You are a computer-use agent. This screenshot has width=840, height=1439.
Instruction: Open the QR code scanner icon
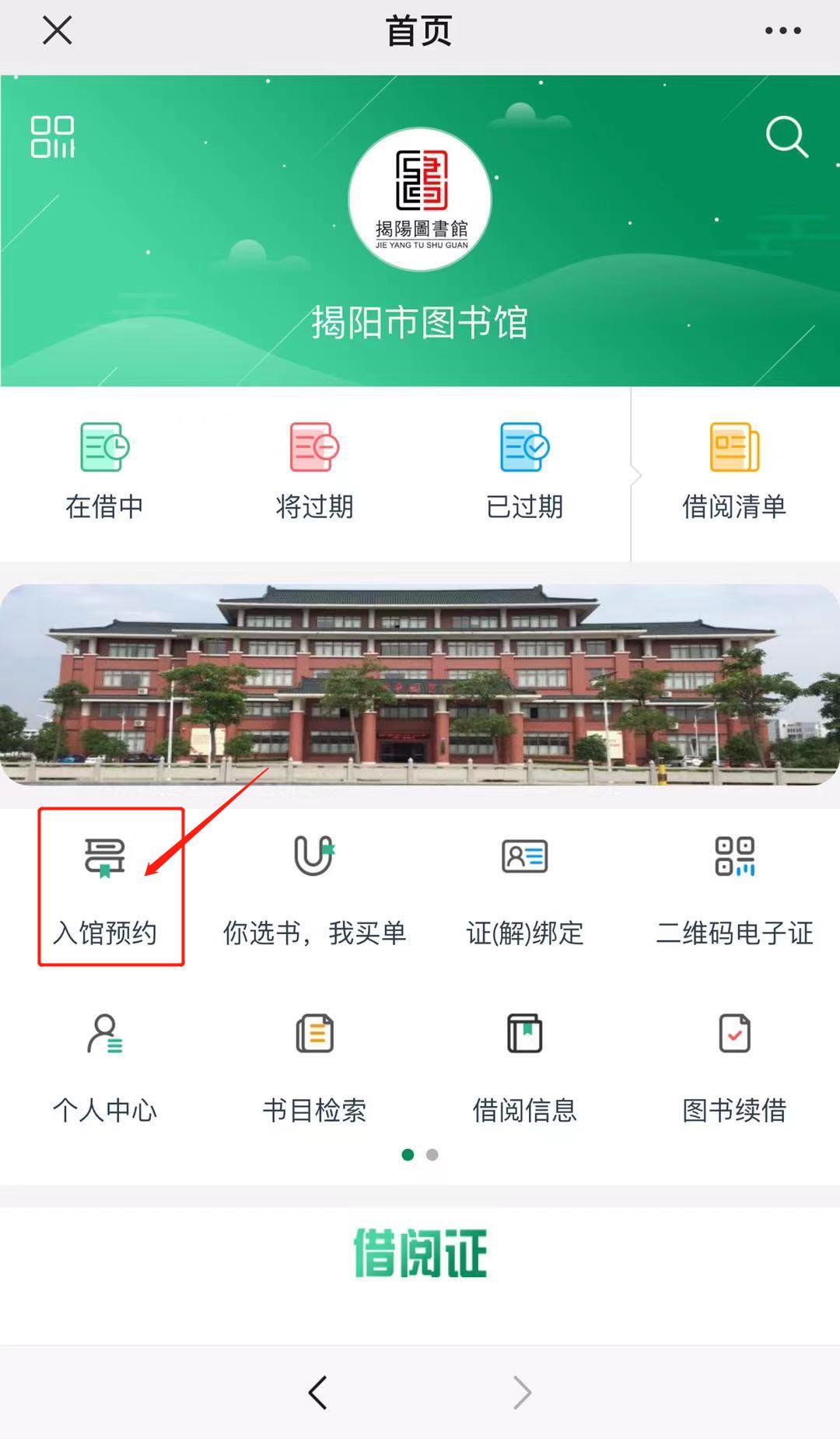[x=52, y=137]
